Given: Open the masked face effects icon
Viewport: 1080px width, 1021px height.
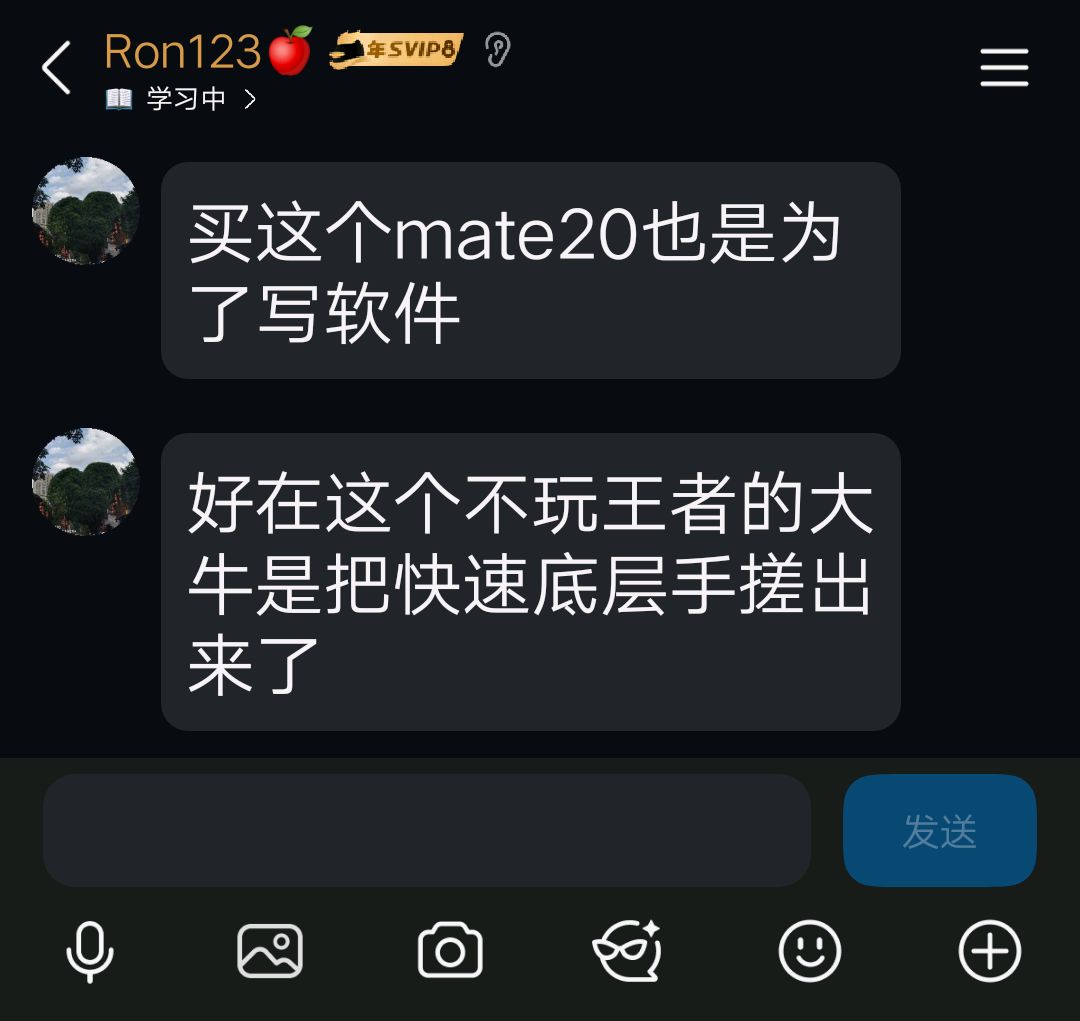Looking at the screenshot, I should click(627, 950).
